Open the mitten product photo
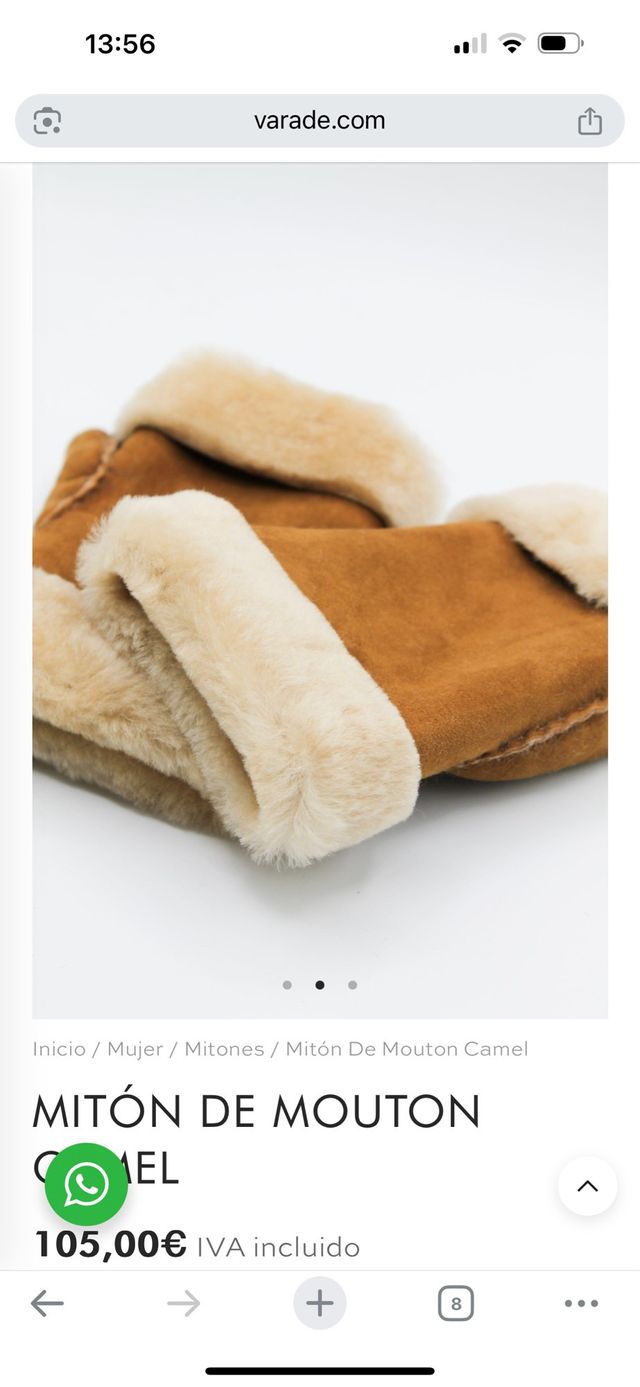Viewport: 640px width, 1387px height. (319, 590)
